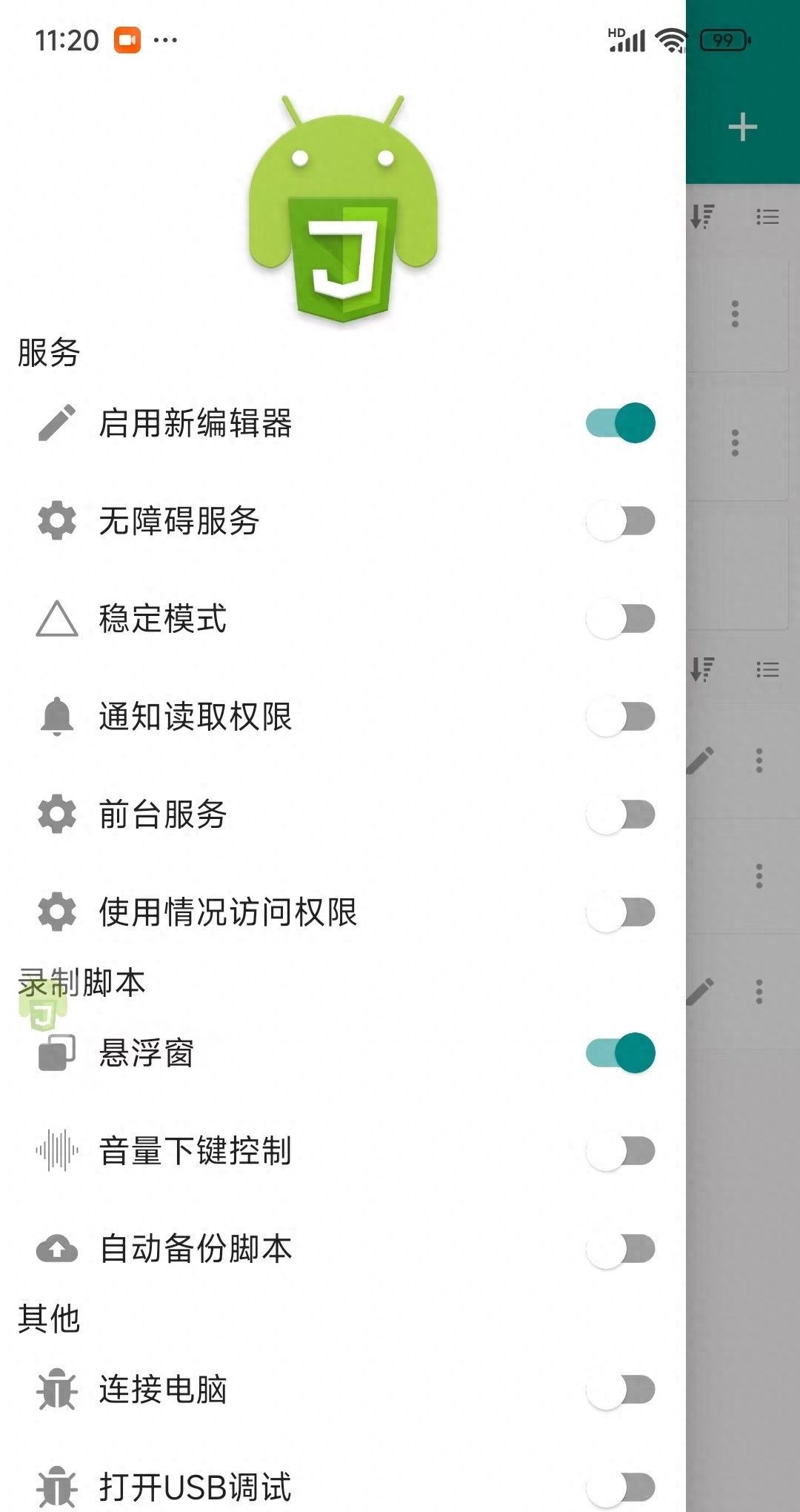Click the bell icon beside 通知读取权限
Image resolution: width=800 pixels, height=1512 pixels.
pos(58,716)
